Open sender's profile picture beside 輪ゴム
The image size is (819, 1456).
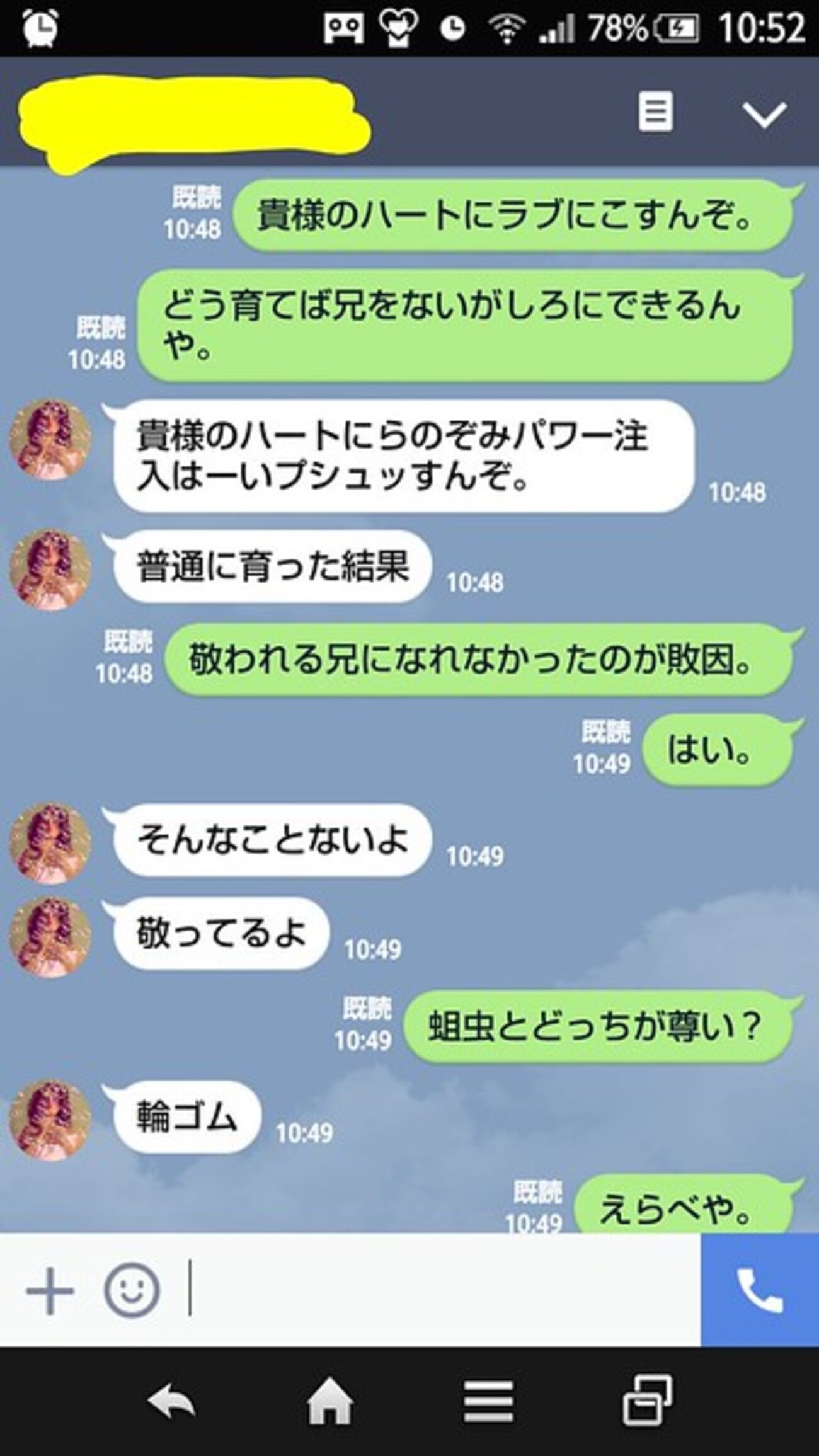point(50,1120)
